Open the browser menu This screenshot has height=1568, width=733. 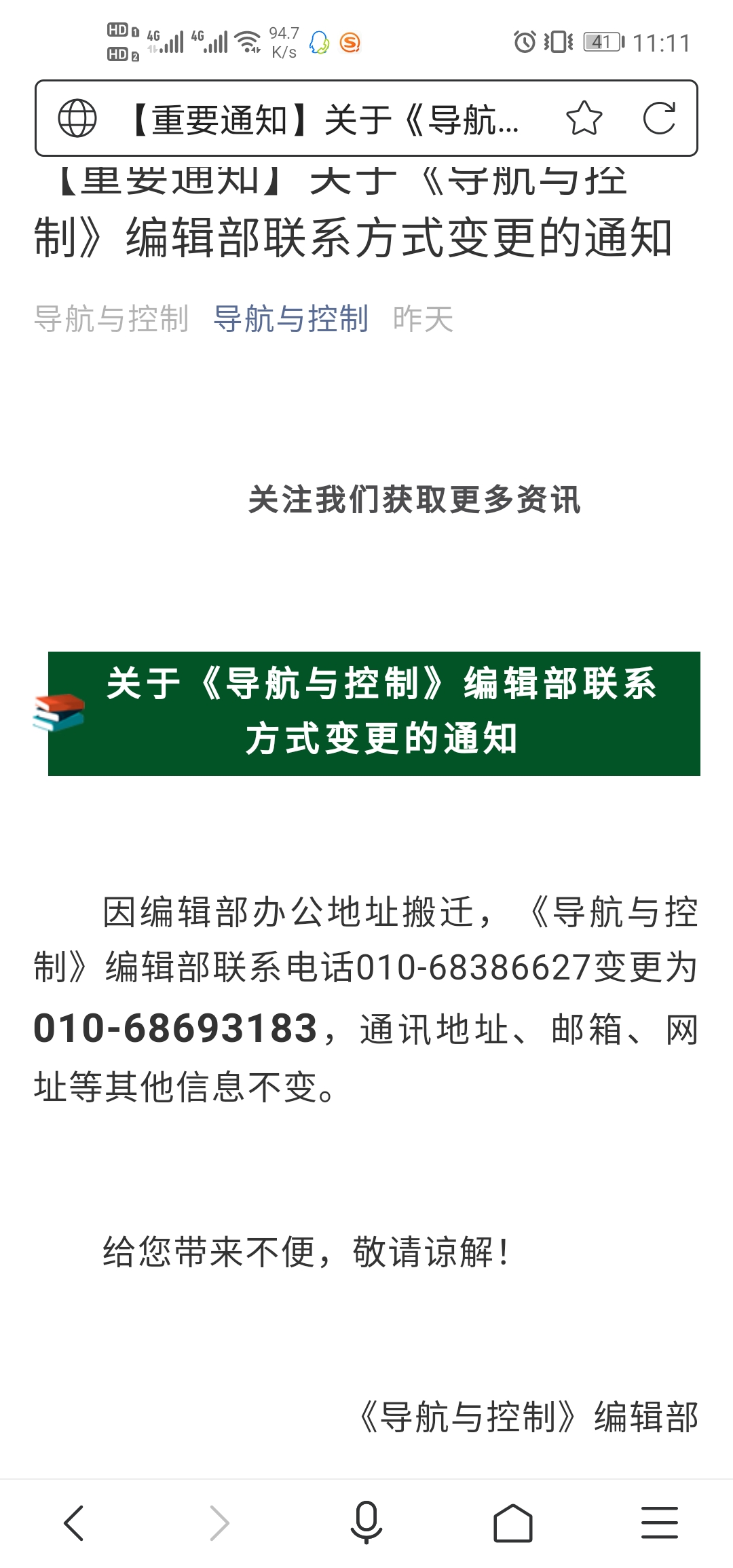point(660,1523)
